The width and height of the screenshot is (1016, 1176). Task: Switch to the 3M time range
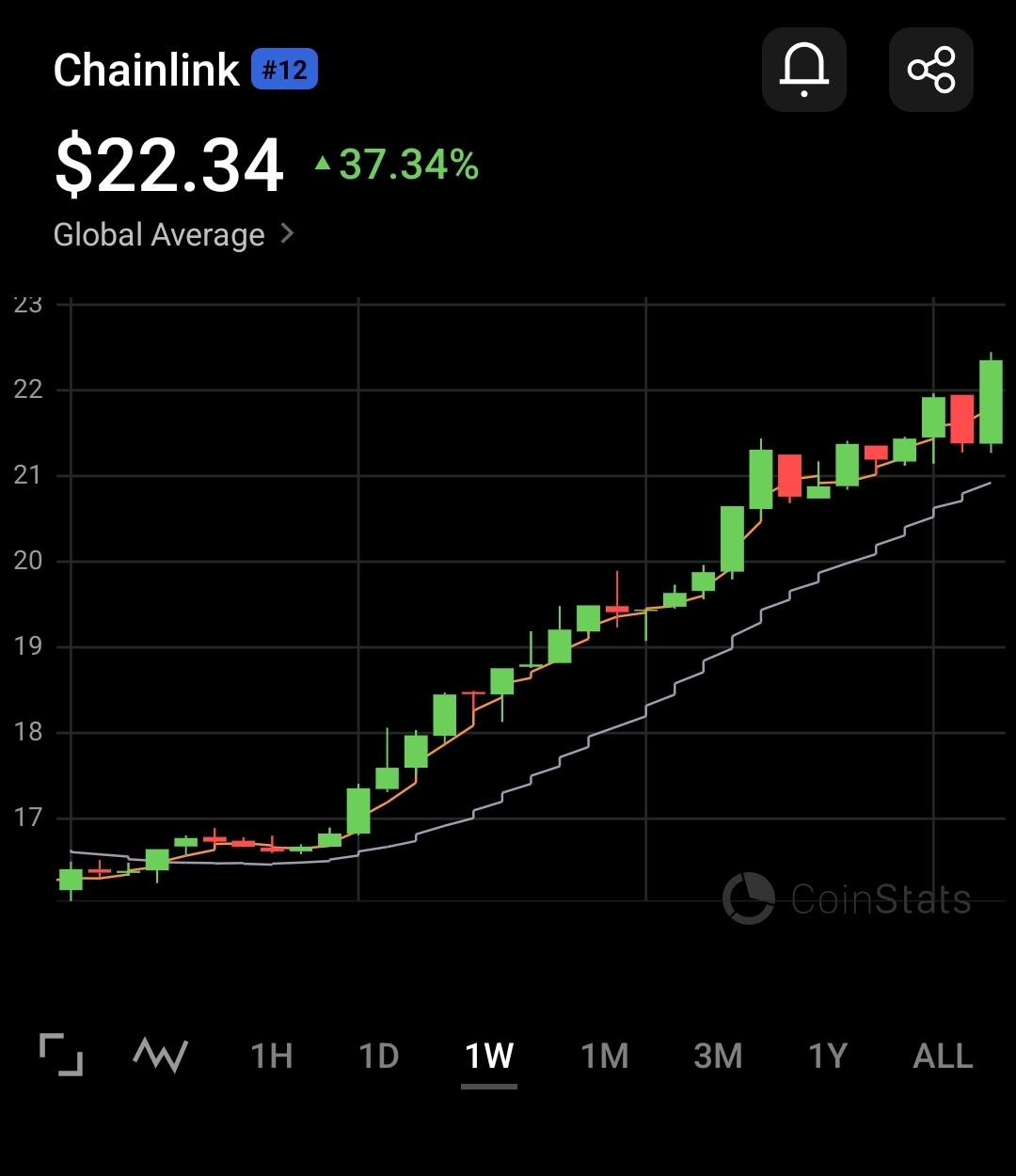pos(718,1057)
